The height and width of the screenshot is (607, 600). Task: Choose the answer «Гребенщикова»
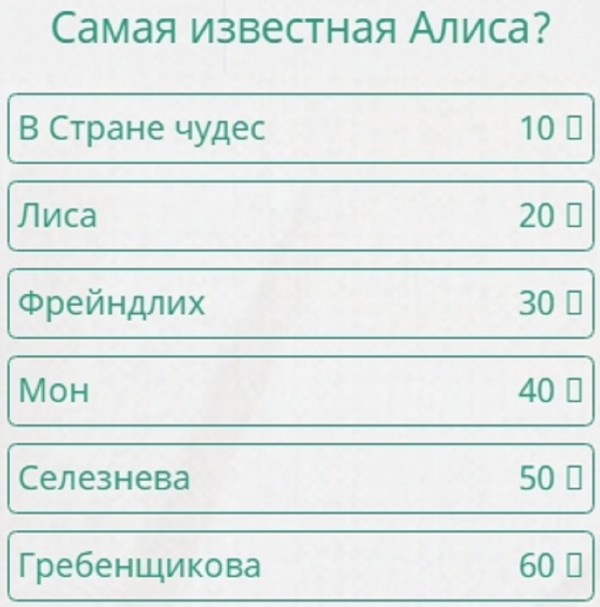pos(300,565)
